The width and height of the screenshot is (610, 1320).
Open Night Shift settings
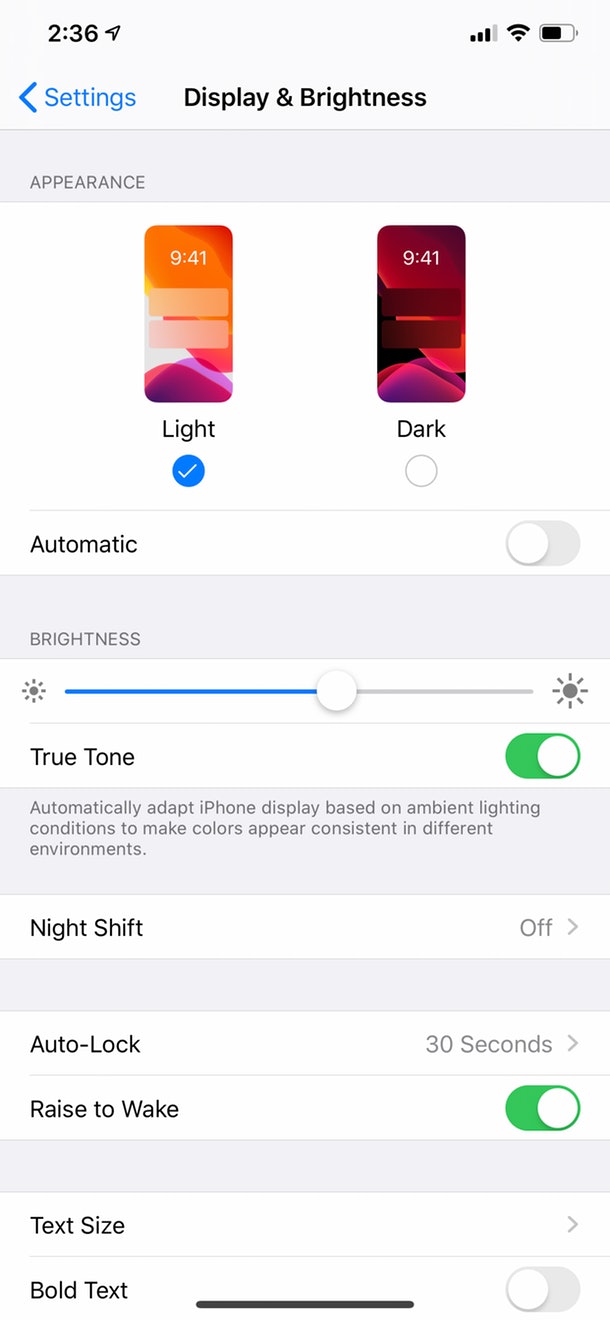click(x=305, y=927)
